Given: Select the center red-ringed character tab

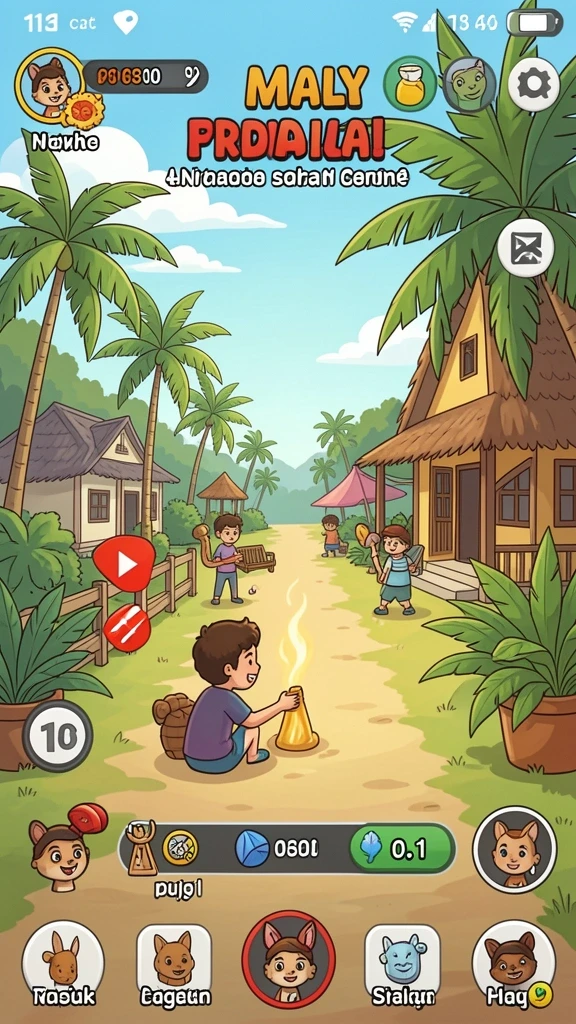Looking at the screenshot, I should pyautogui.click(x=288, y=959).
